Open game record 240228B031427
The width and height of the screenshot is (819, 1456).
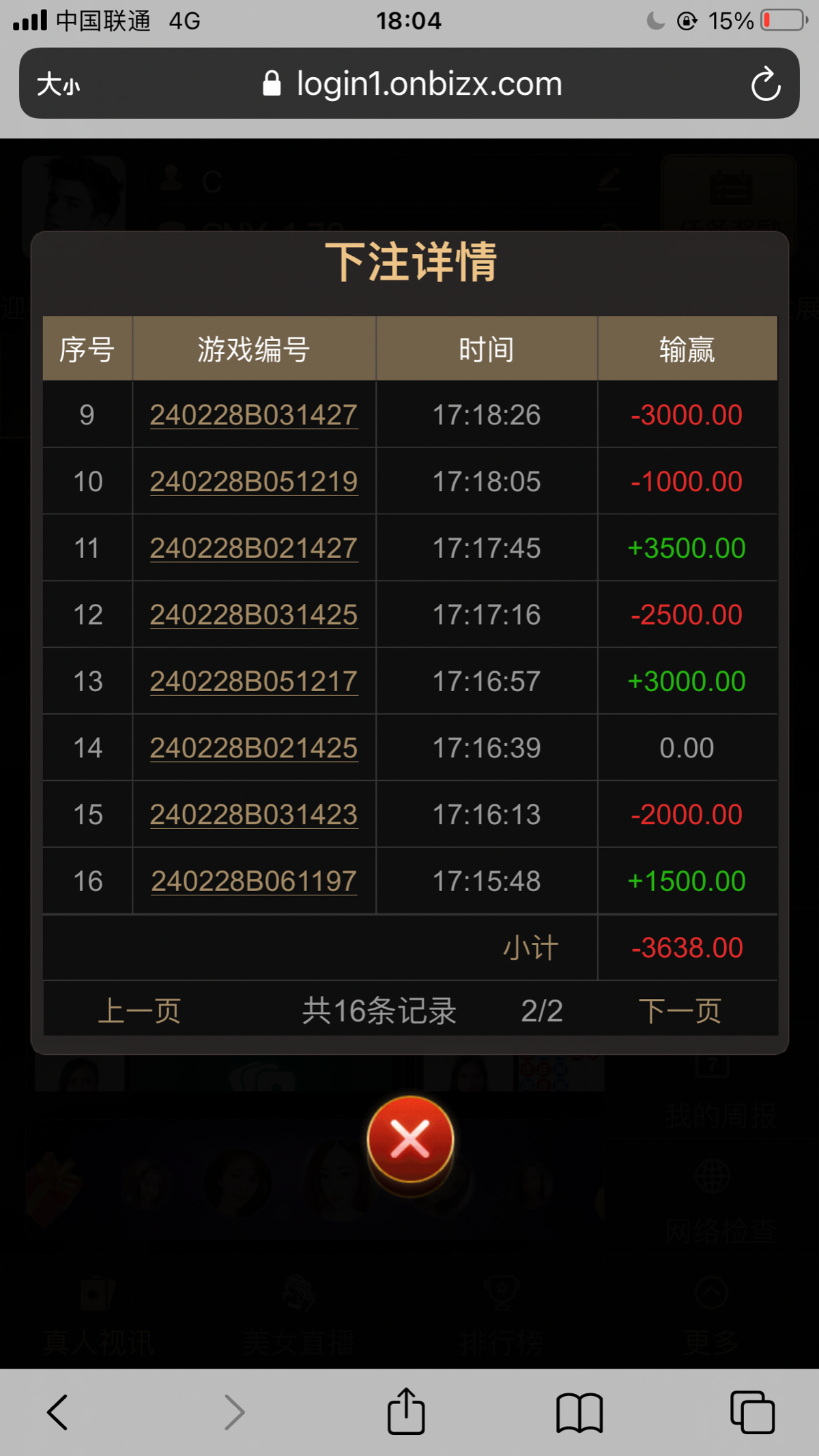[254, 415]
